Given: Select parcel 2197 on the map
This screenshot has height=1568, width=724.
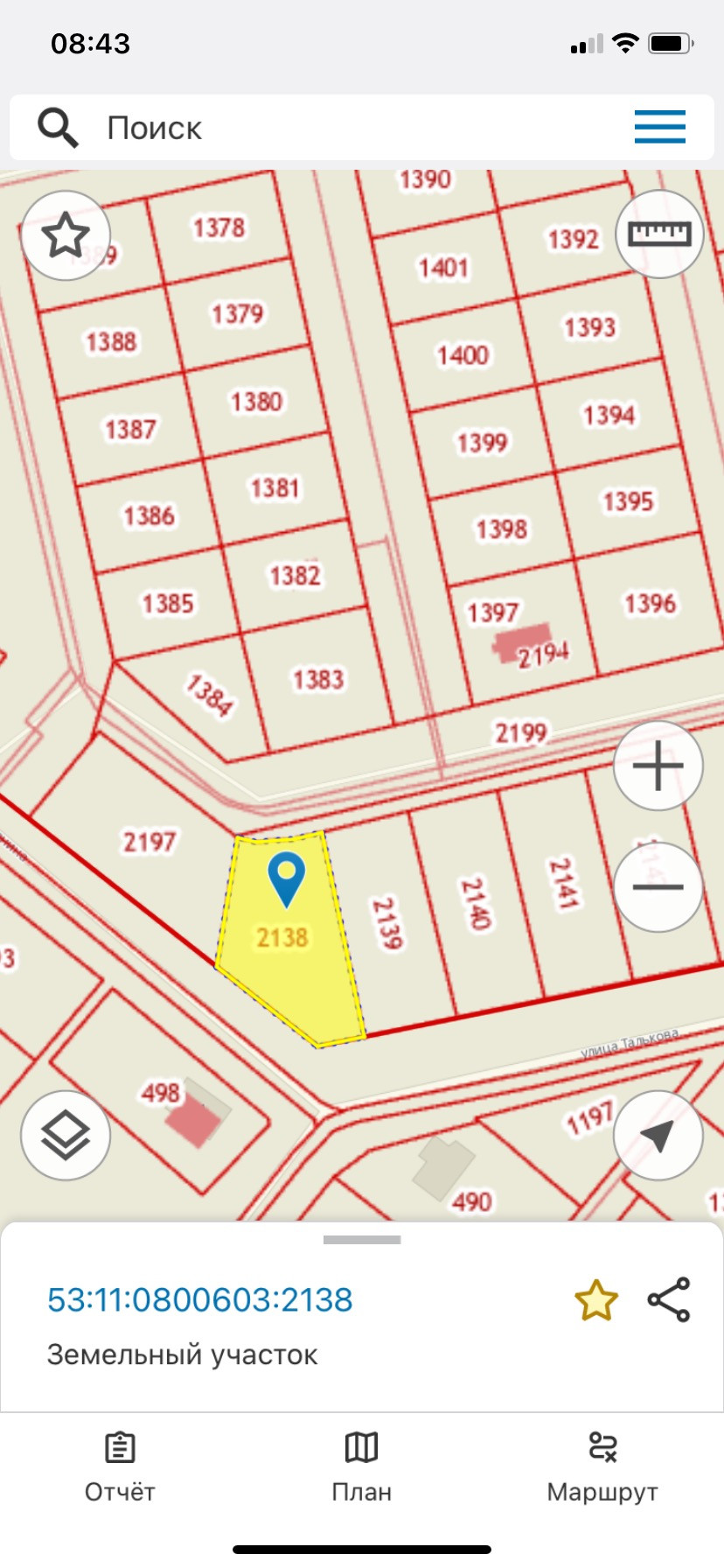Looking at the screenshot, I should pos(149,842).
